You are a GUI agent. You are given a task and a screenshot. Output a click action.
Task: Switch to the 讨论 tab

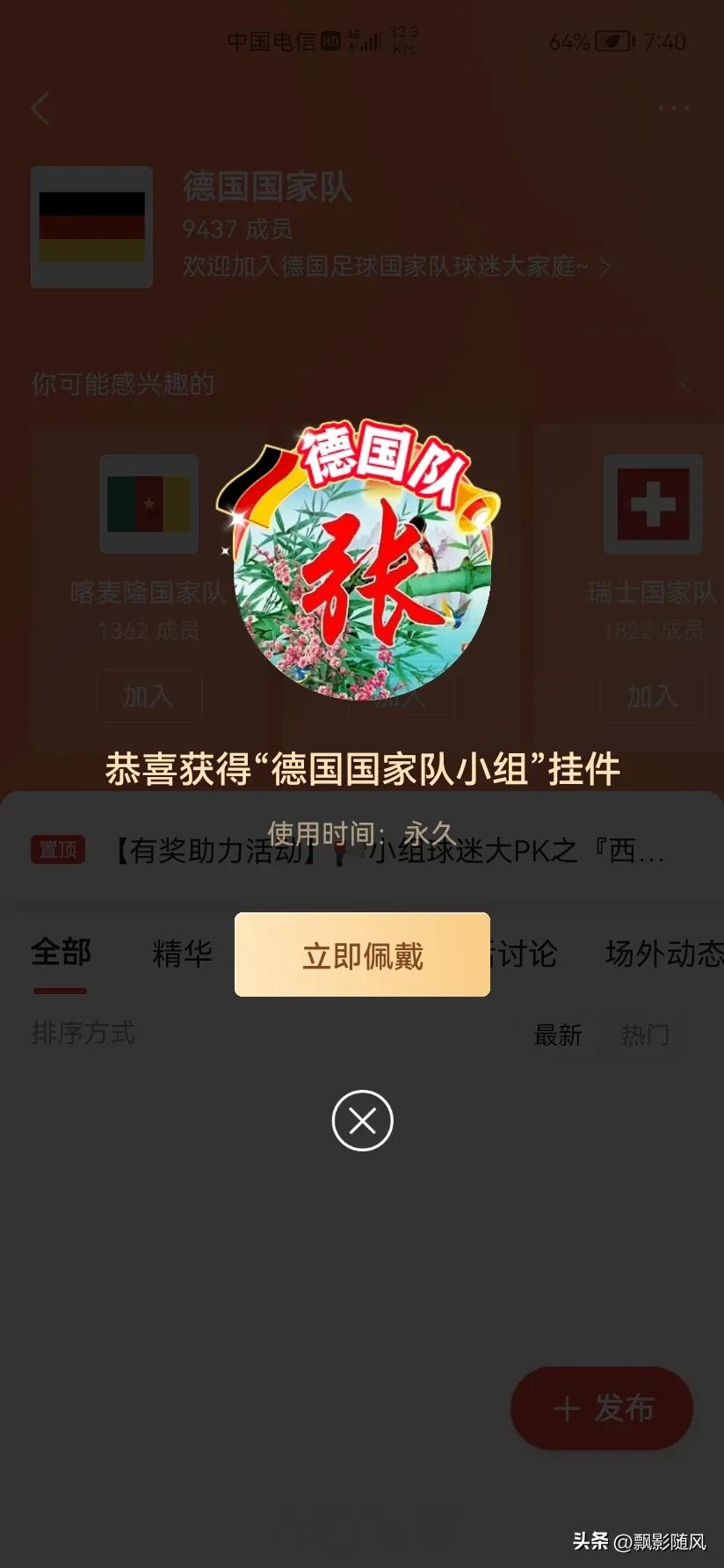tap(525, 955)
